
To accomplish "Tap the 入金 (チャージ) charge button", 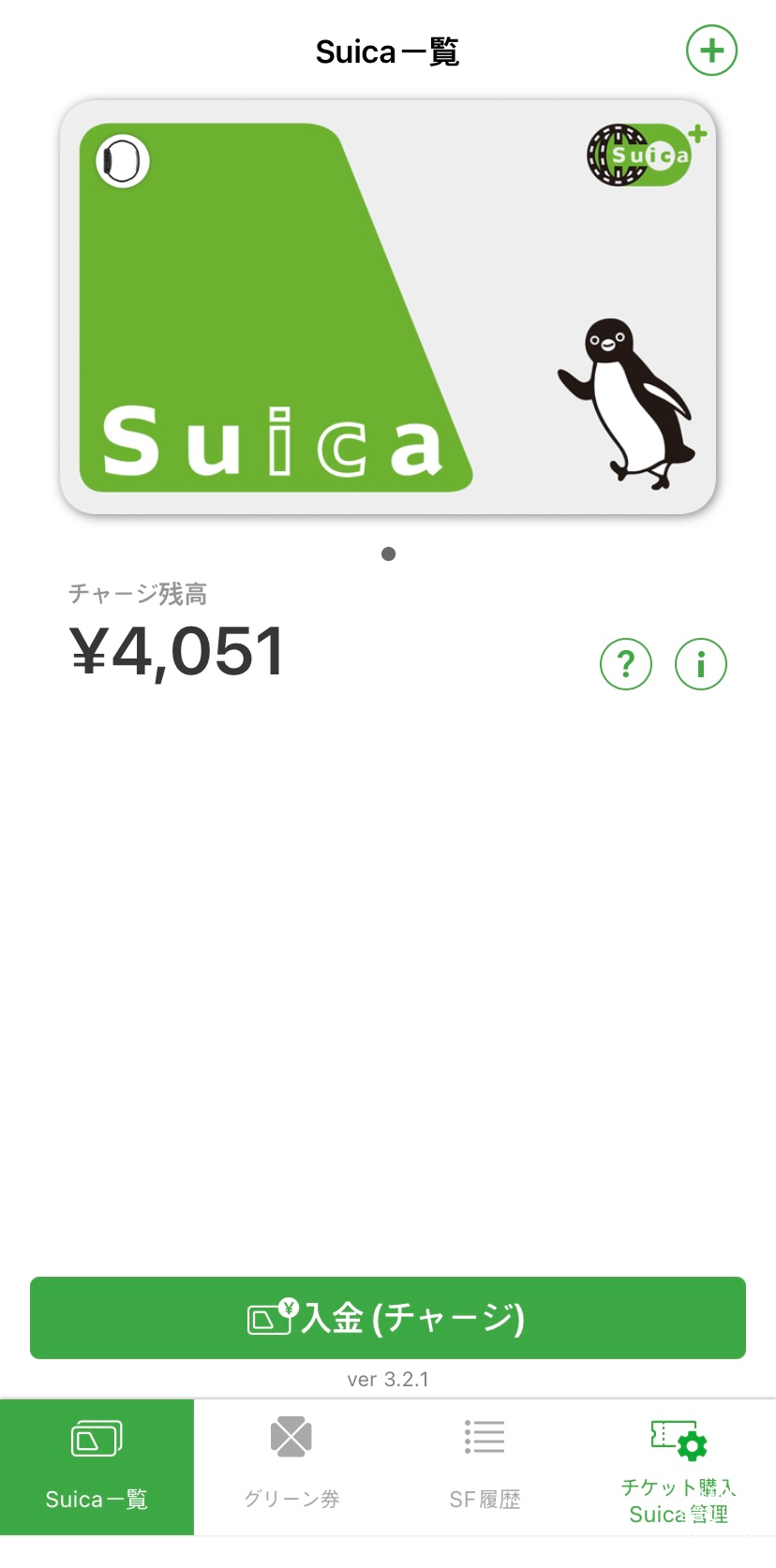I will (x=388, y=1317).
